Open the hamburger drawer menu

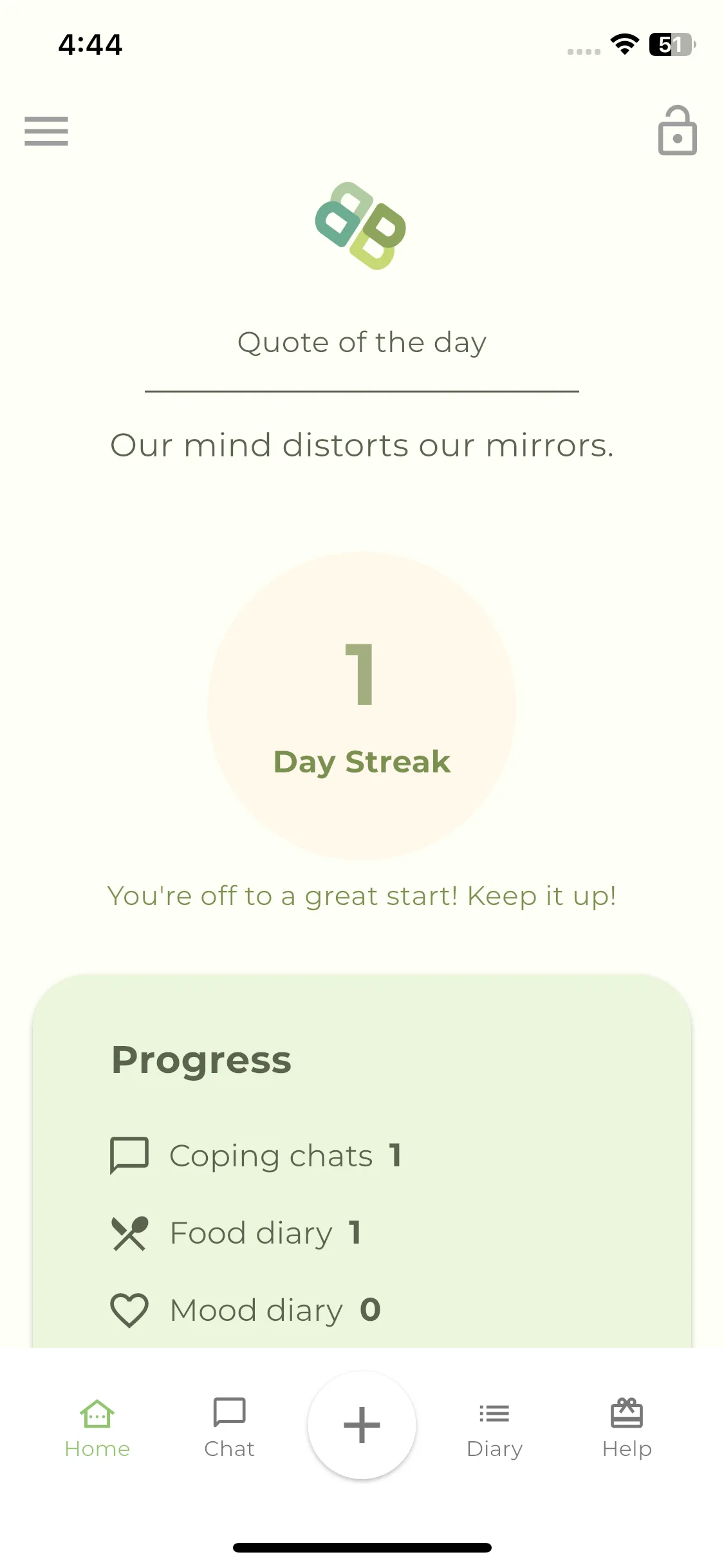coord(46,131)
